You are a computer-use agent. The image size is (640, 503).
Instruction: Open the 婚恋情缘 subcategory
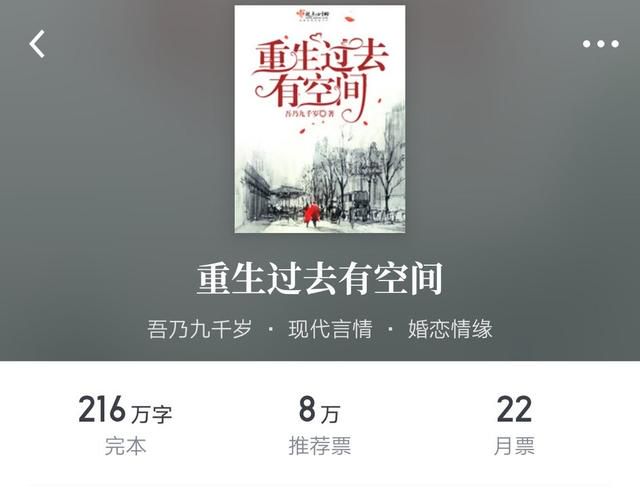pyautogui.click(x=450, y=329)
